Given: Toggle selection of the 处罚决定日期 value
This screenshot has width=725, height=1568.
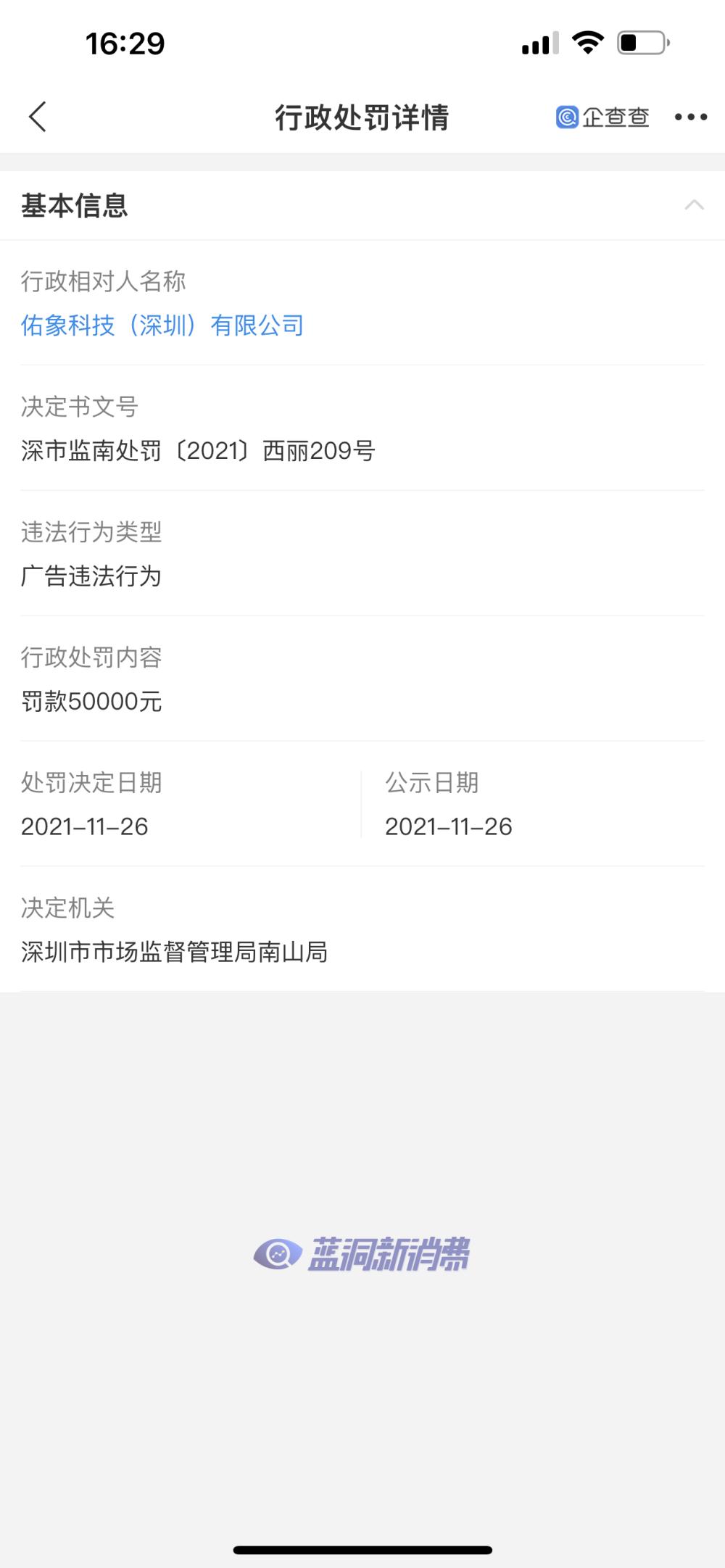Looking at the screenshot, I should (x=85, y=826).
